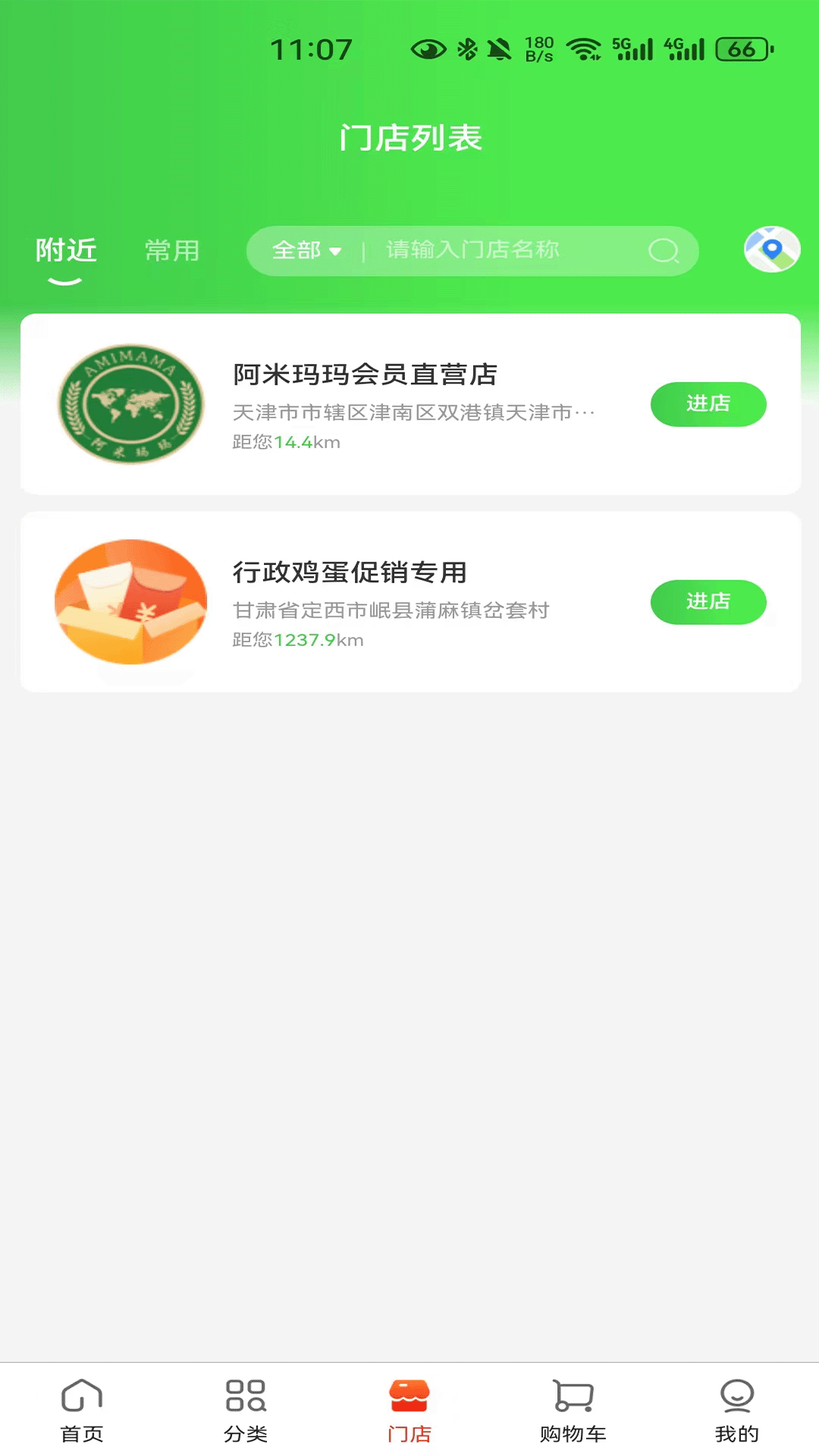Tap 进店 for 阿米玛玛会员直营店

click(x=708, y=404)
